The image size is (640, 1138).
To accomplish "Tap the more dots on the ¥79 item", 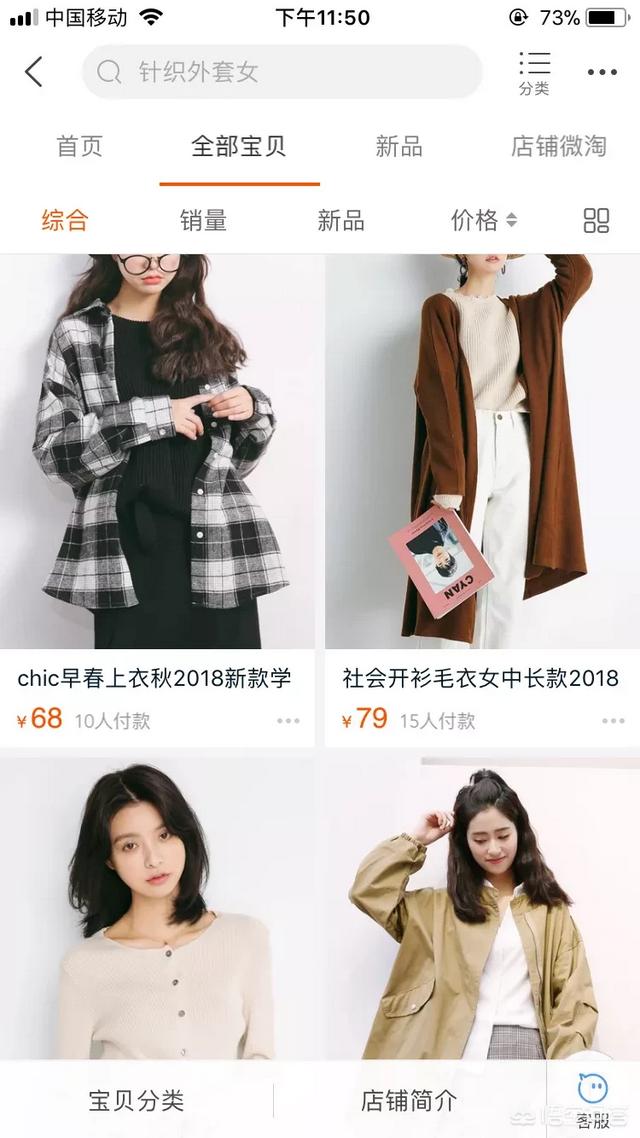I will coord(613,721).
